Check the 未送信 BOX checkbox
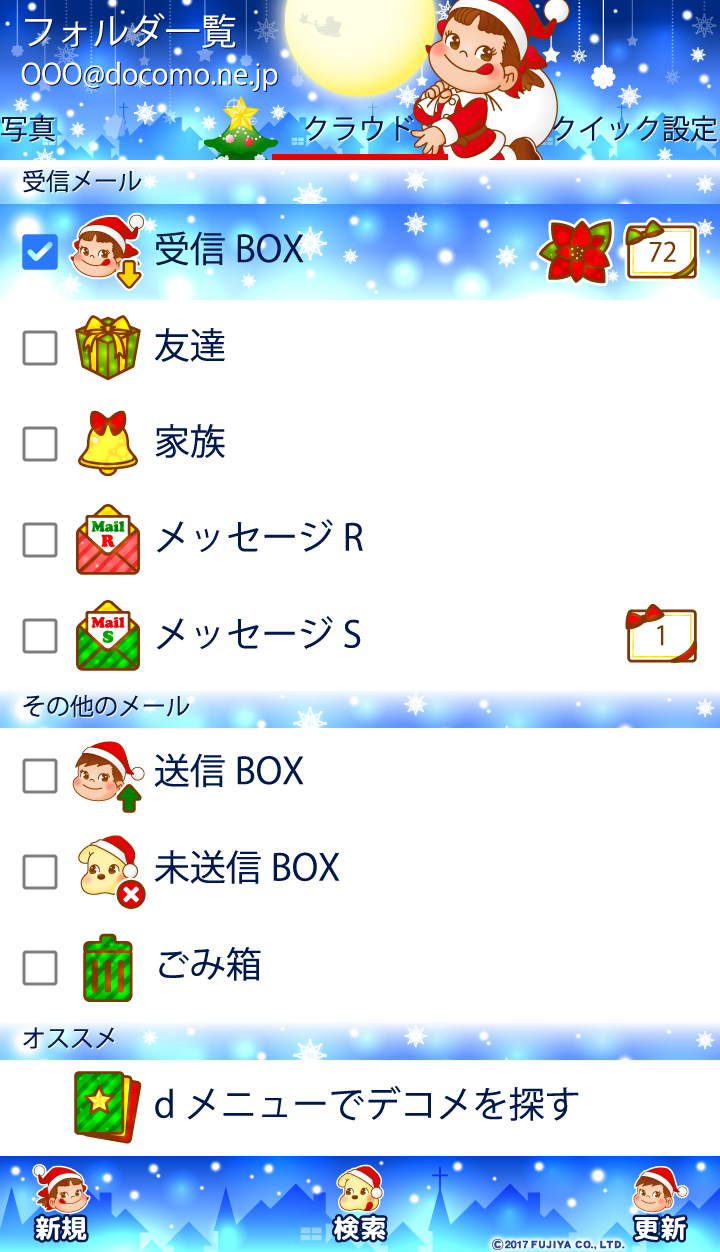The width and height of the screenshot is (720, 1252). coord(40,871)
